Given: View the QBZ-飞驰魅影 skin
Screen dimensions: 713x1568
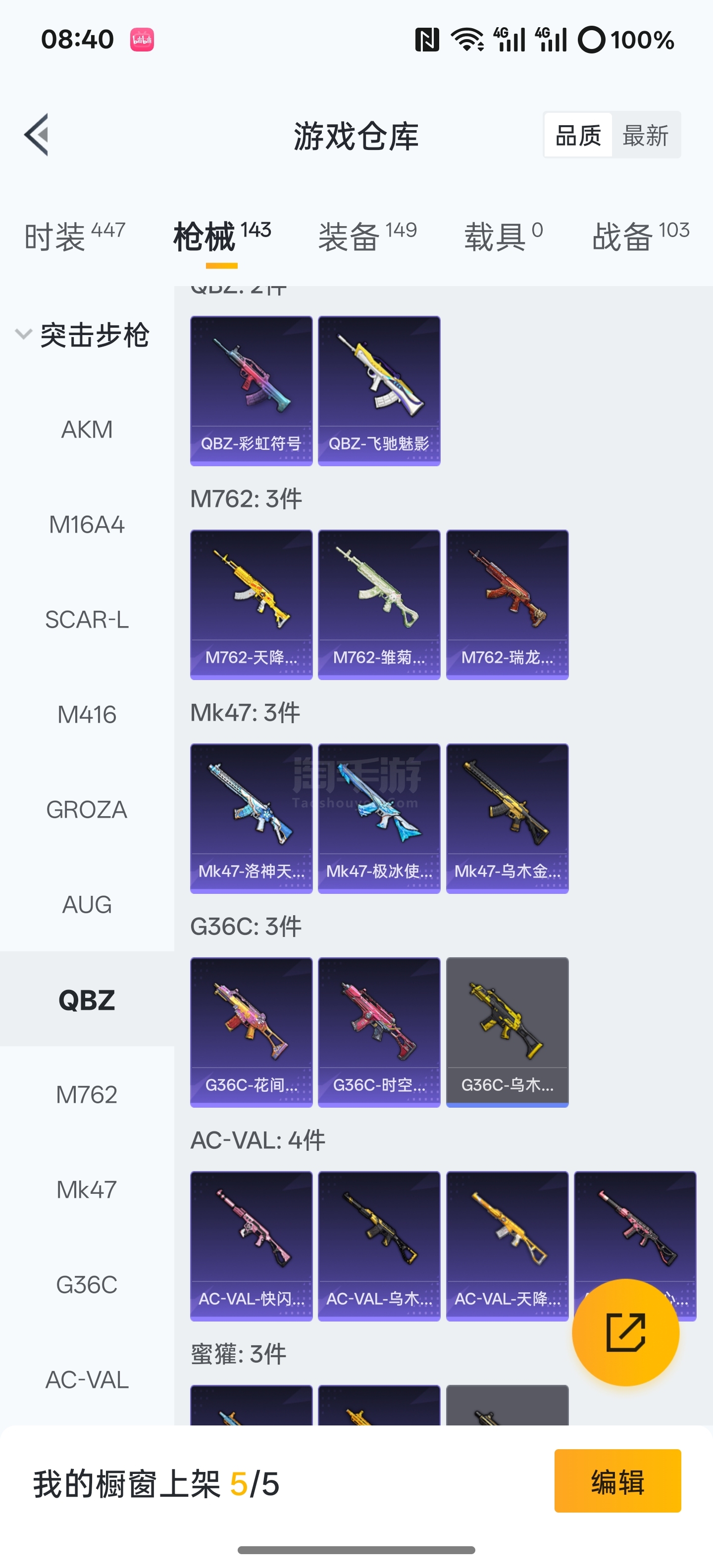Looking at the screenshot, I should 379,390.
